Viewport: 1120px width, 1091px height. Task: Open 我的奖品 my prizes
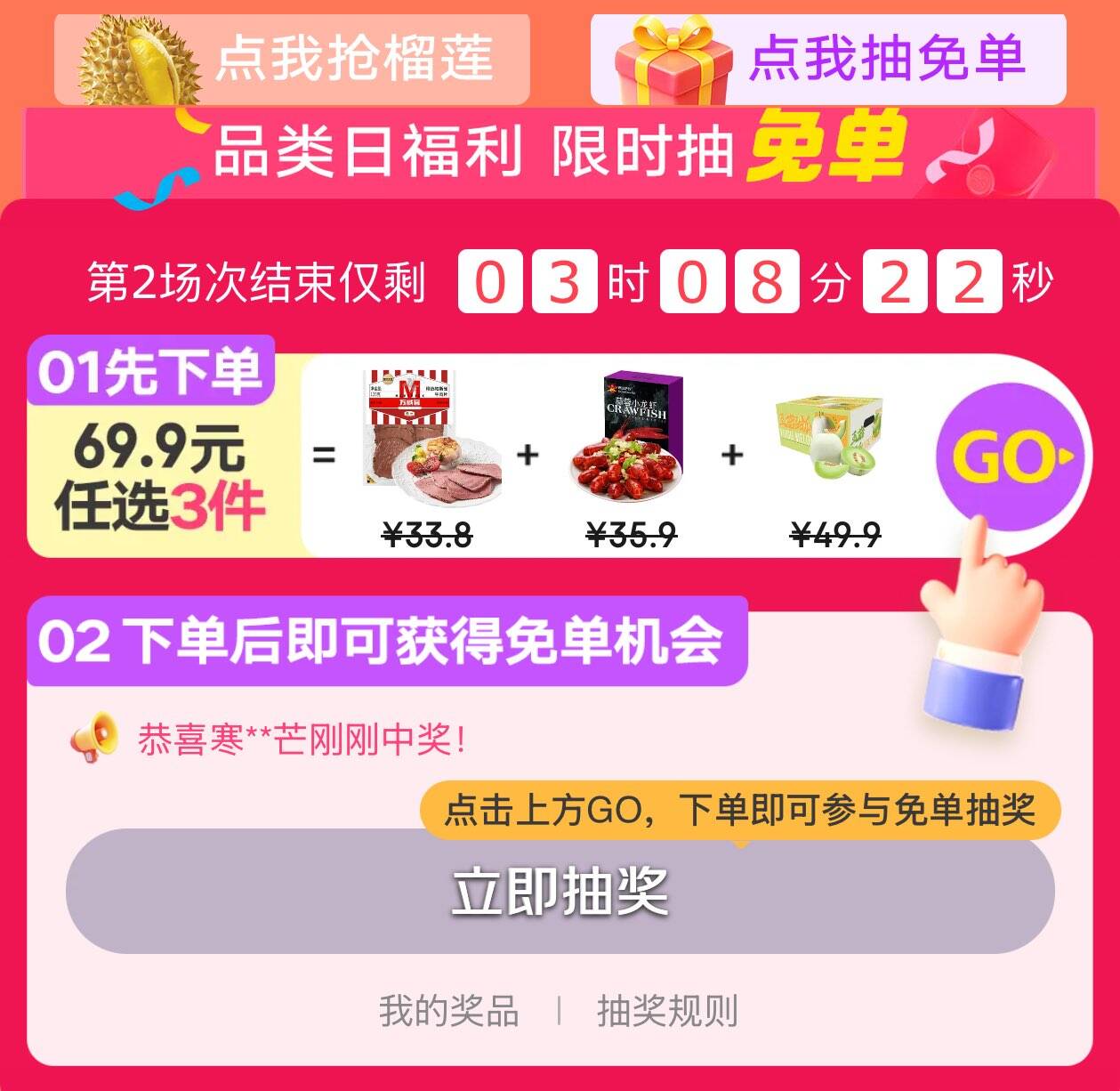(x=449, y=1012)
